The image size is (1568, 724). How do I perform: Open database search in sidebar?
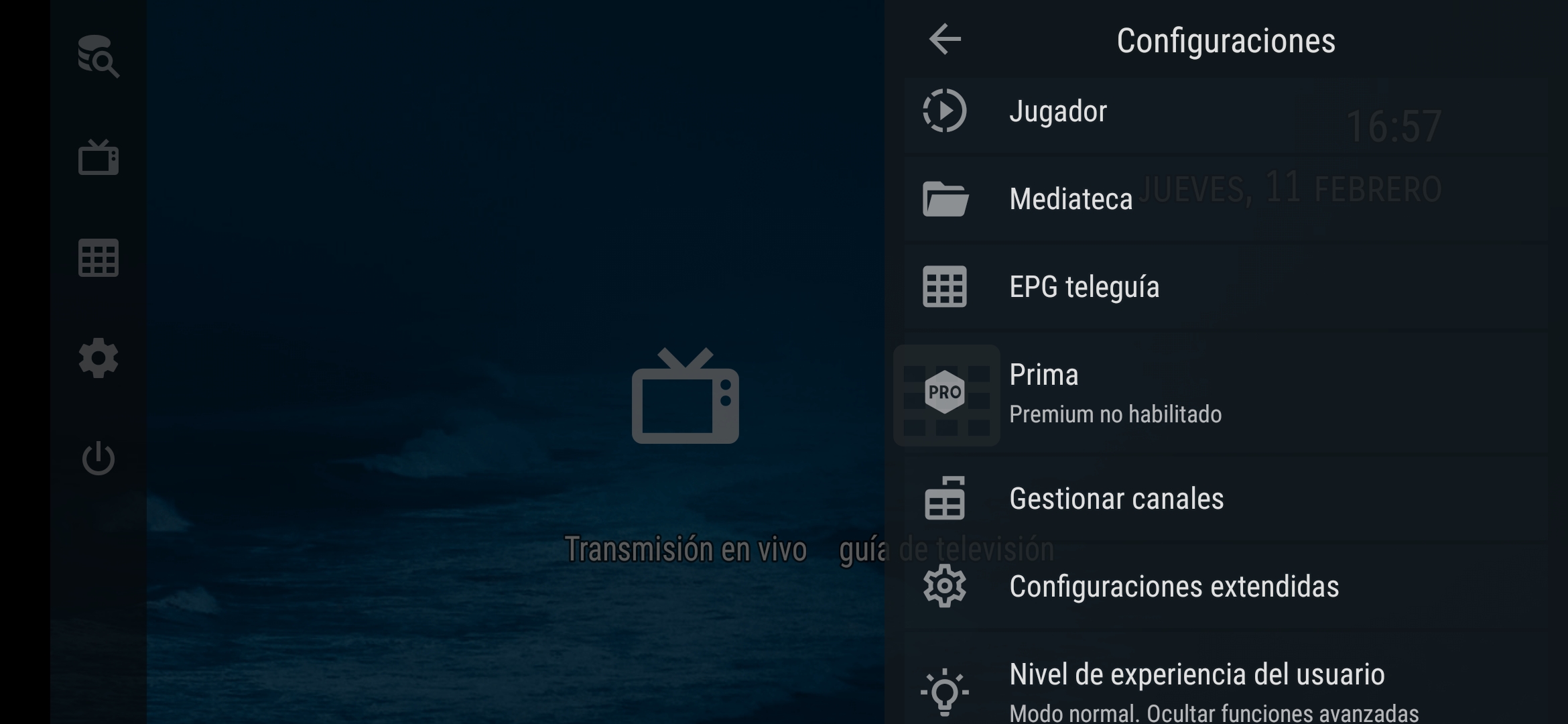pos(99,57)
